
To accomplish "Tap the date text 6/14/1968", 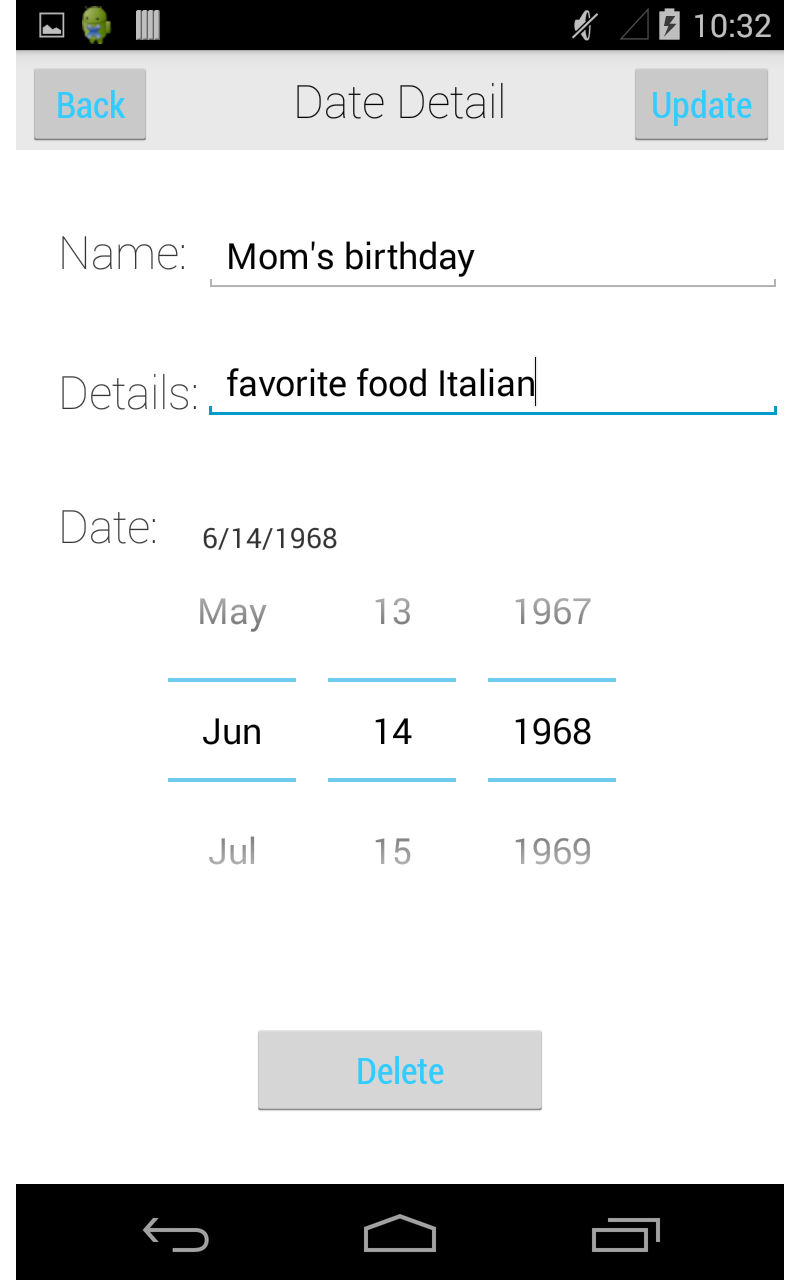I will (270, 537).
